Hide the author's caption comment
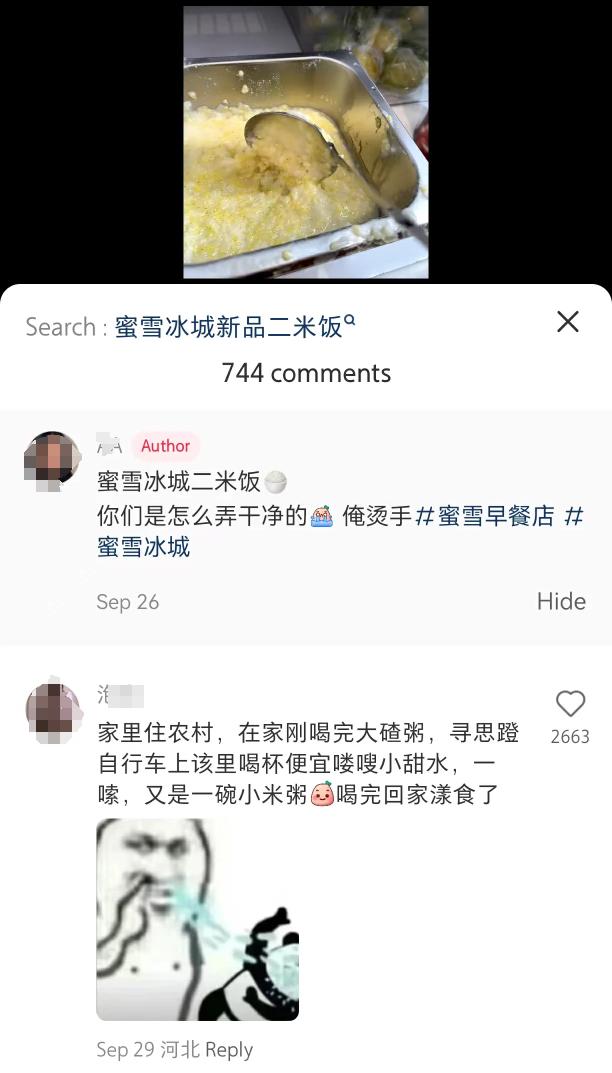612x1073 pixels. (x=560, y=601)
